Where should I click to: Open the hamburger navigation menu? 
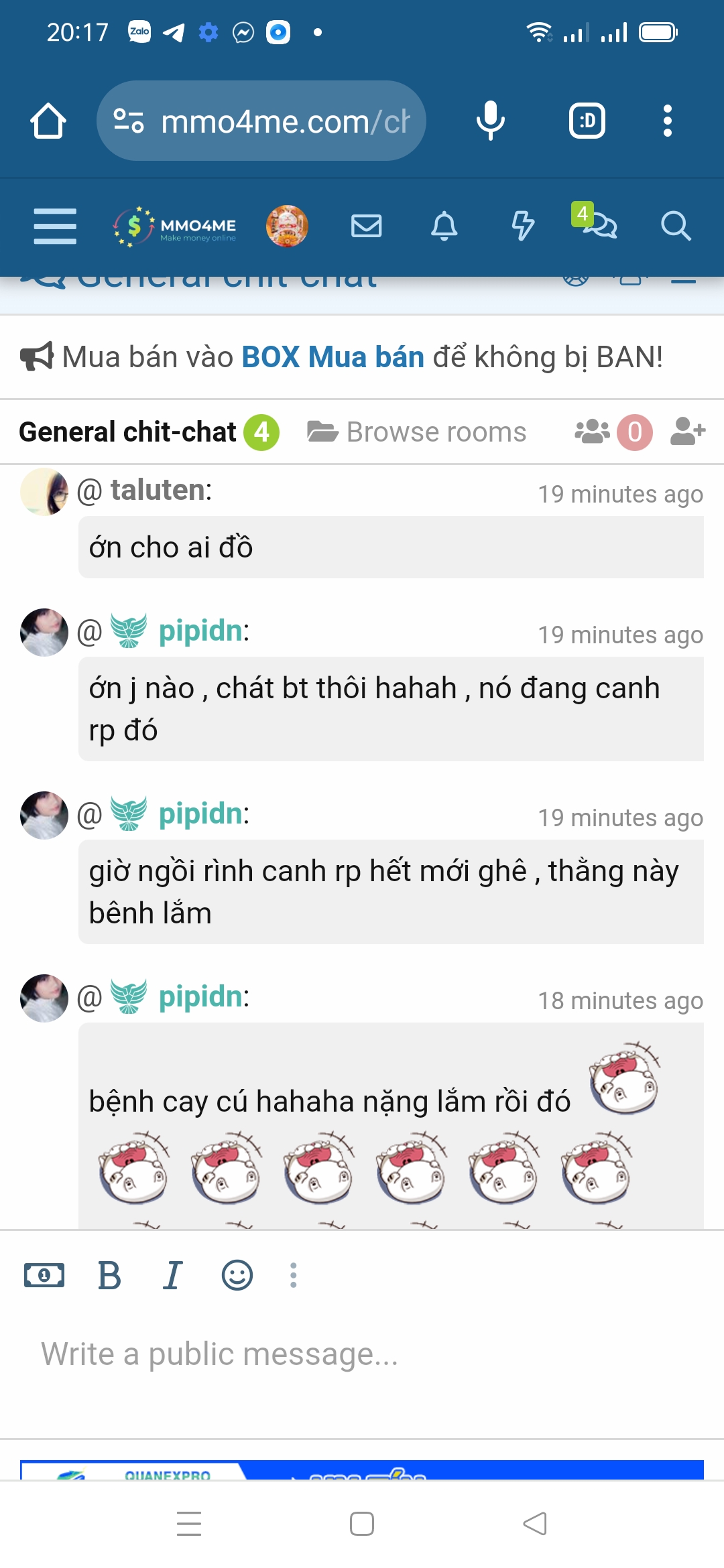click(x=55, y=226)
